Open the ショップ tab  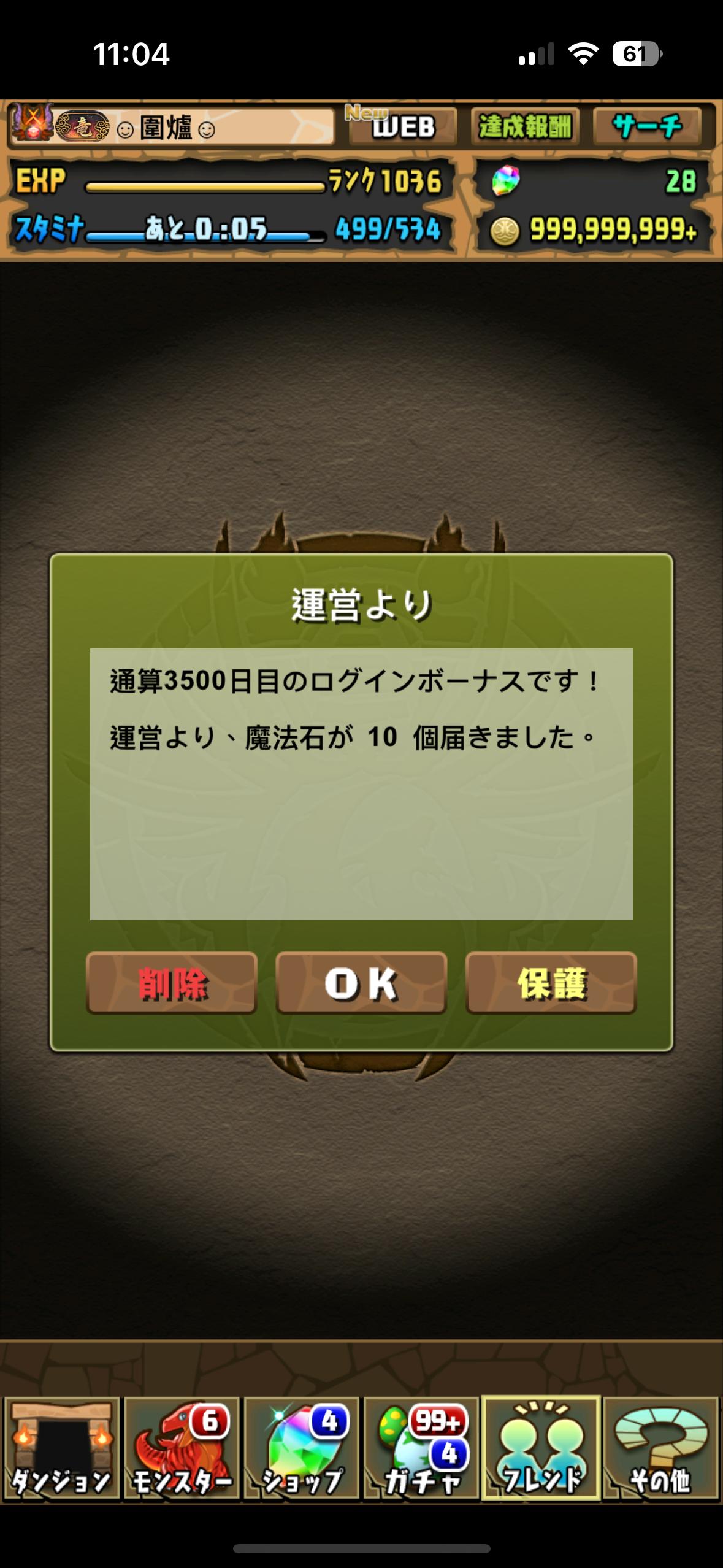[301, 1448]
